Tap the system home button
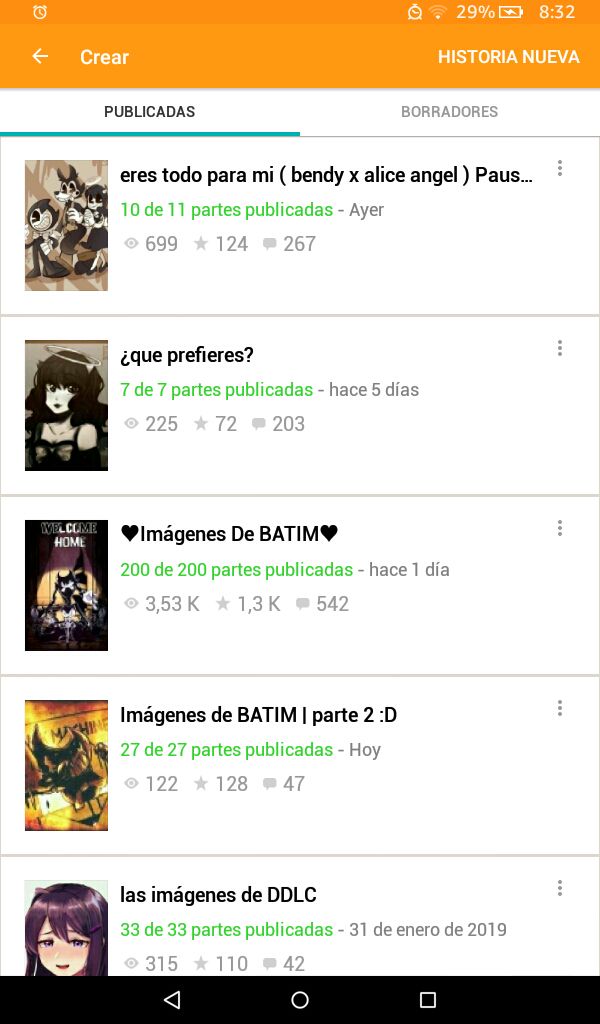The height and width of the screenshot is (1024, 600). click(x=300, y=1000)
